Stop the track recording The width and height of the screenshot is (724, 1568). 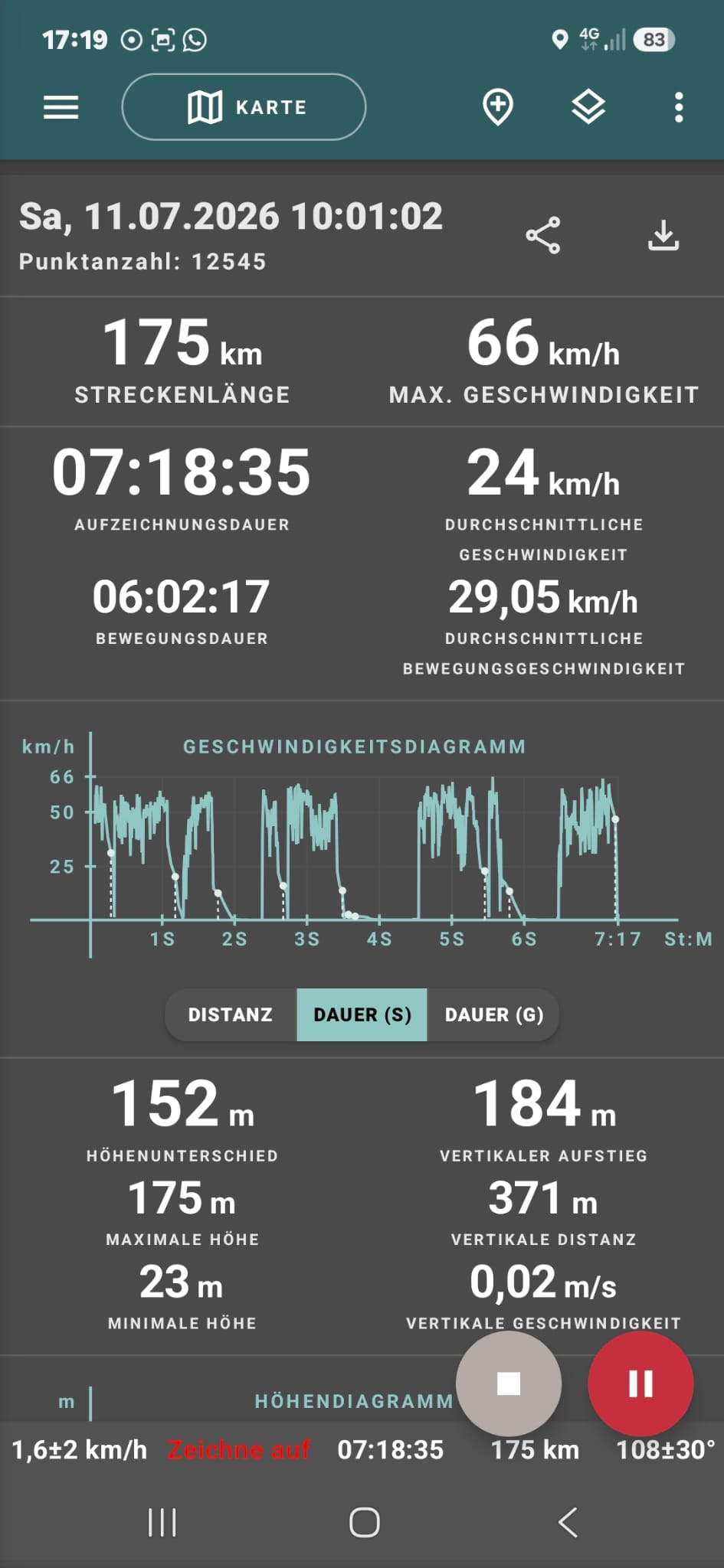tap(509, 1383)
